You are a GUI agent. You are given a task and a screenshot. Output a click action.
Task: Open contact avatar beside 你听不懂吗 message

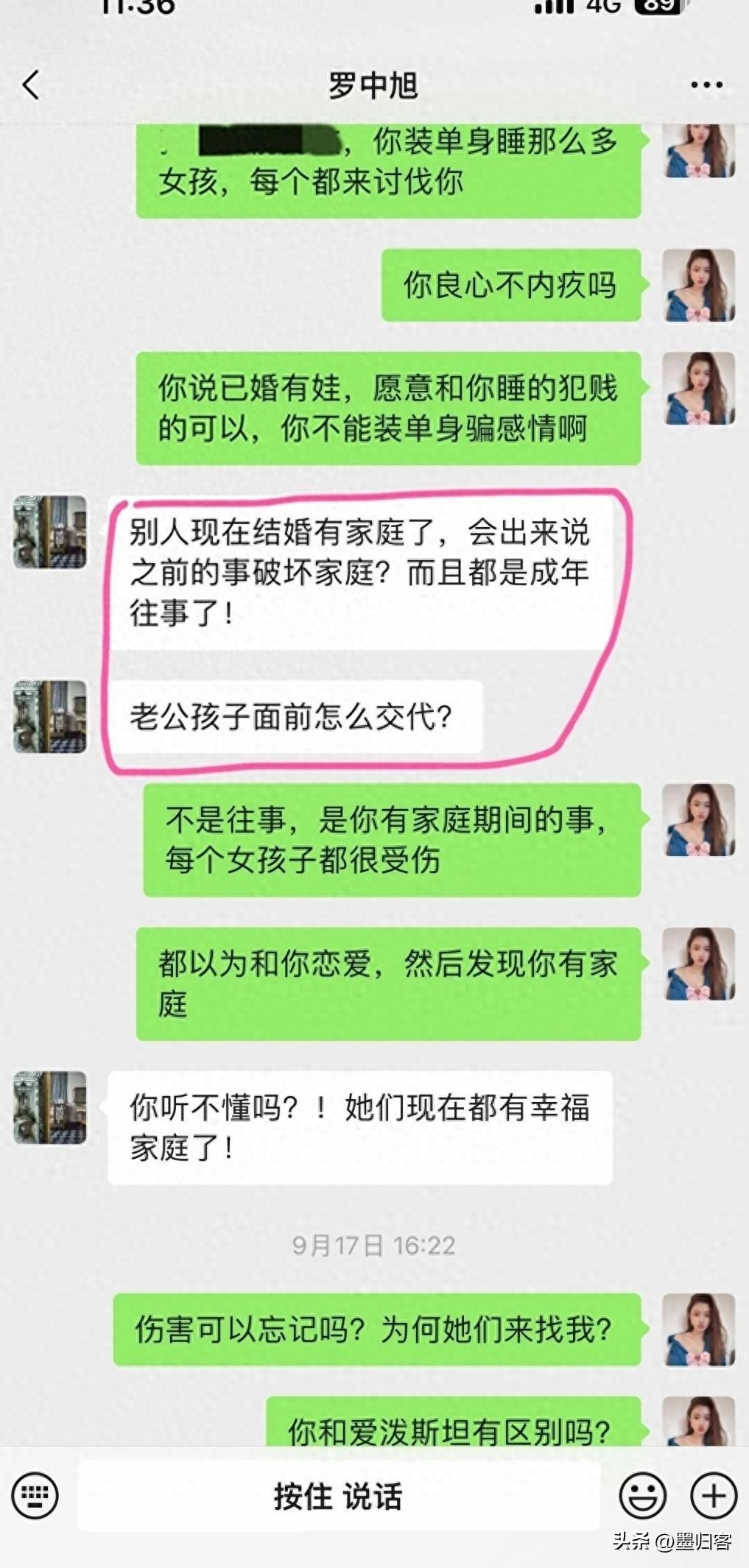tap(50, 1107)
